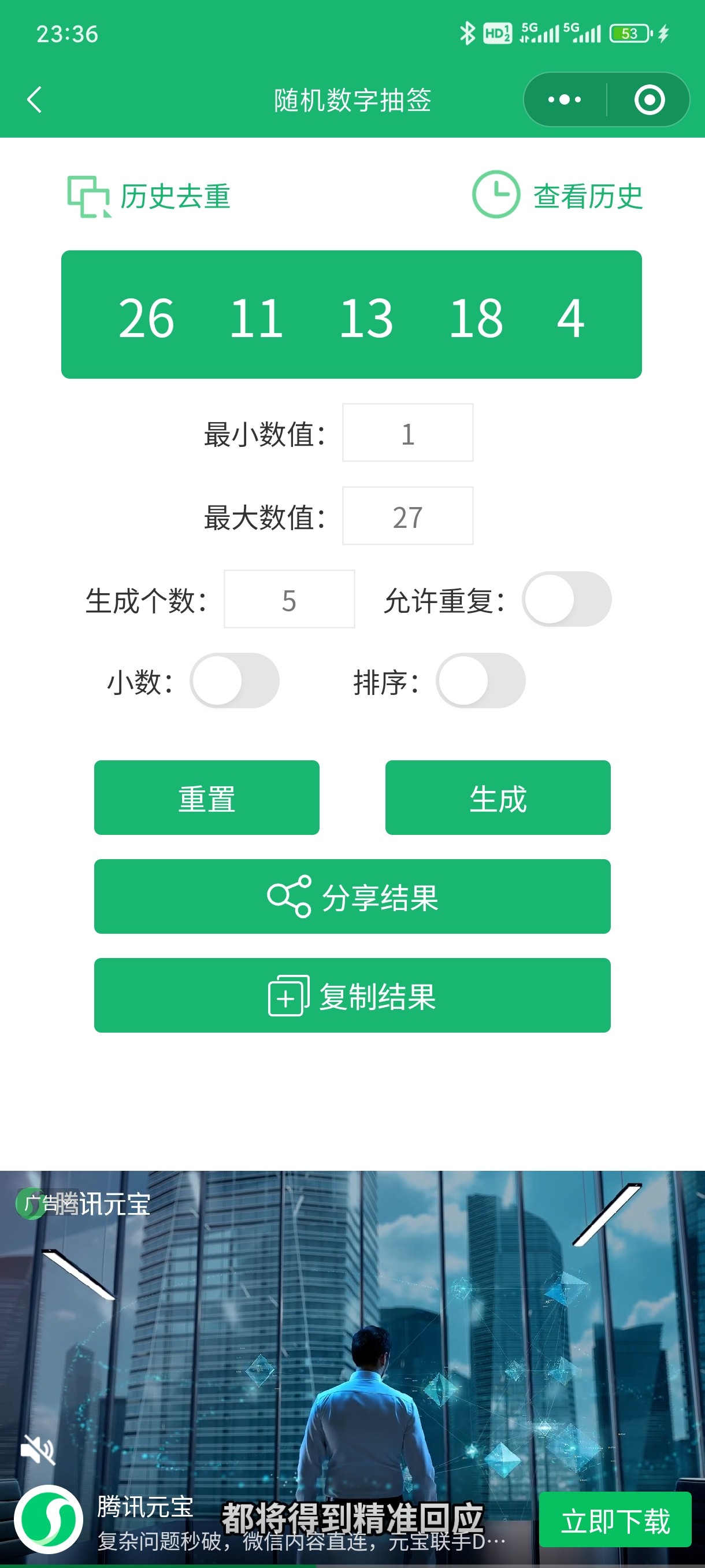
Task: Tap 生成 to generate numbers
Action: [498, 797]
